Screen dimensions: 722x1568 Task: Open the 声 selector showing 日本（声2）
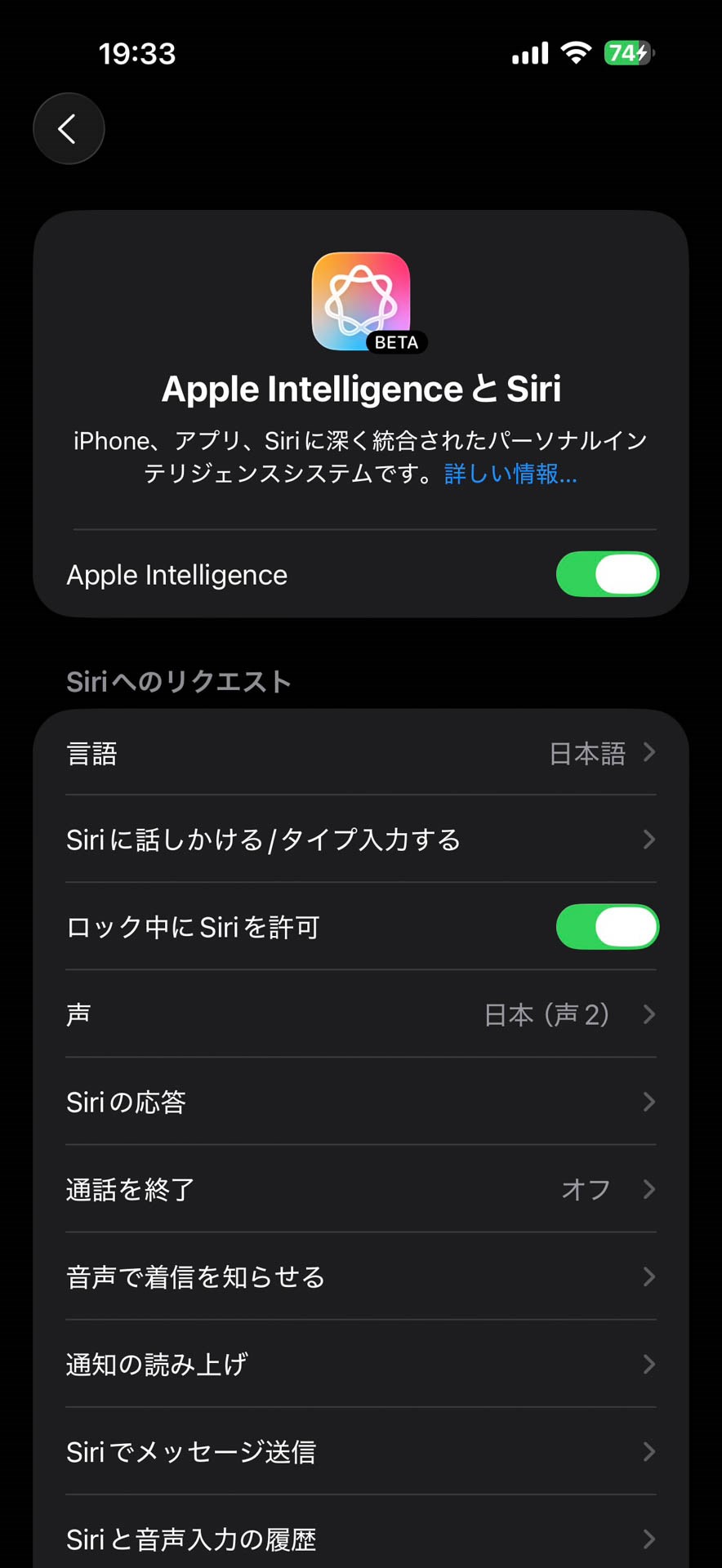pos(360,1014)
